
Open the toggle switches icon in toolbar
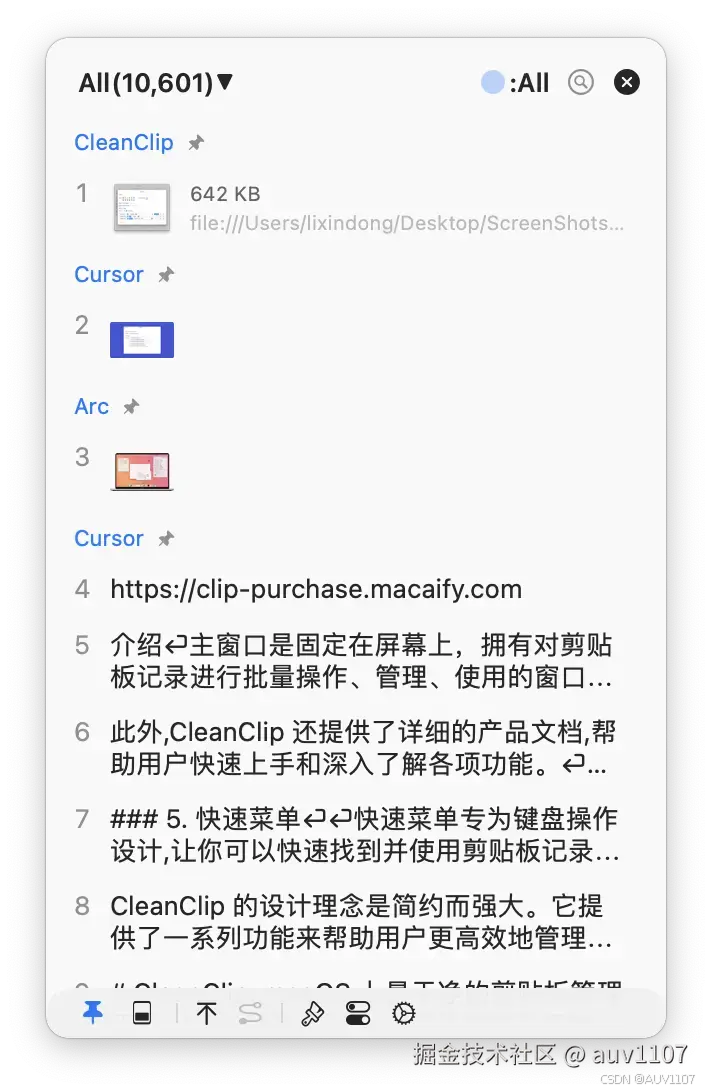(x=358, y=1014)
